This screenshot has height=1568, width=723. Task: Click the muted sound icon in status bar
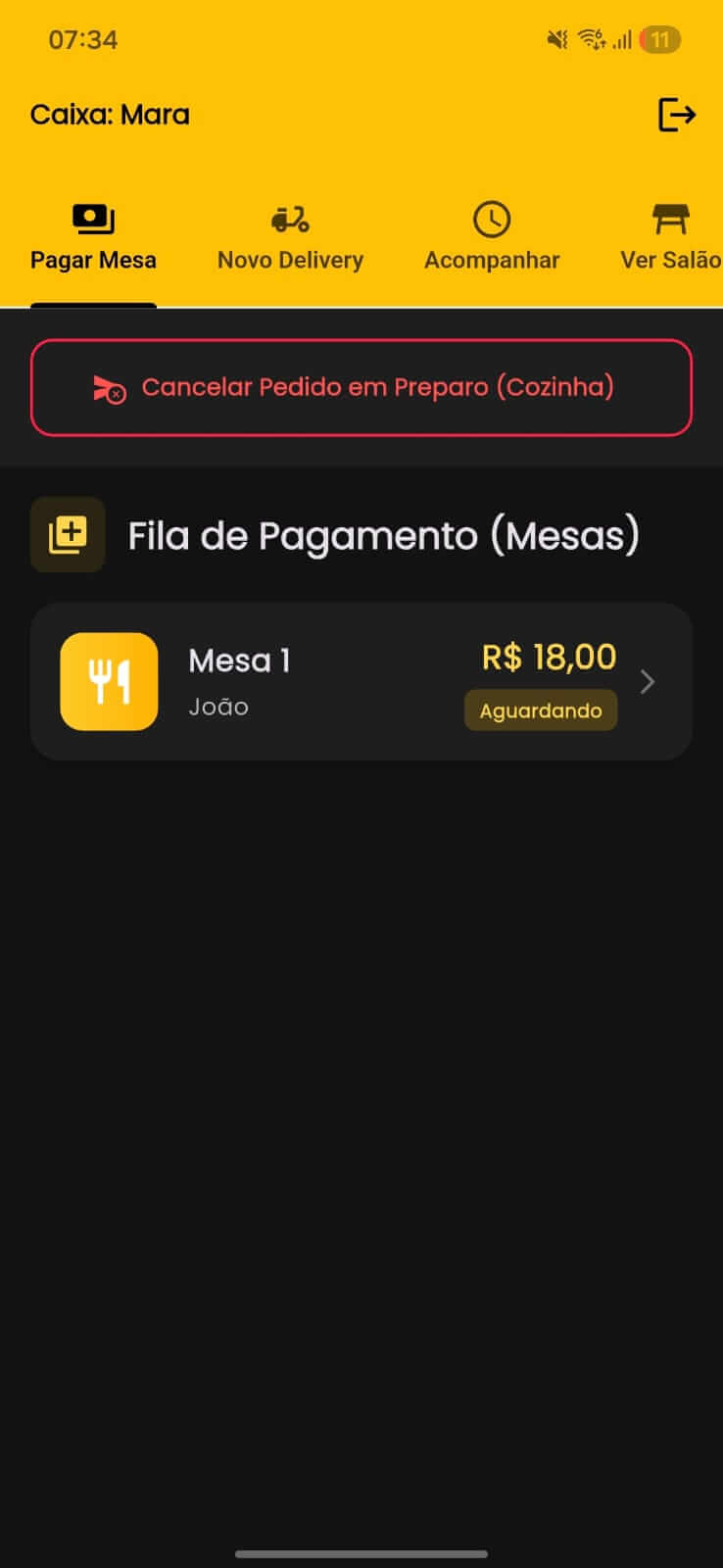(x=556, y=39)
